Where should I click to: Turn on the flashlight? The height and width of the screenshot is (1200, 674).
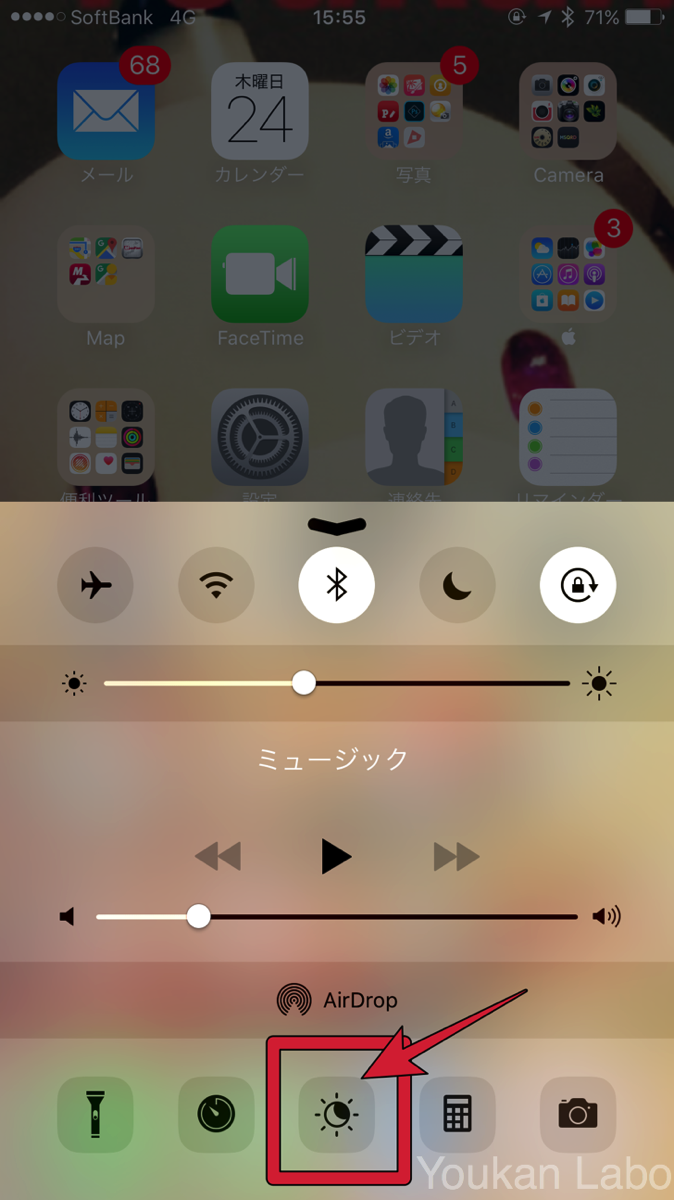(96, 1114)
